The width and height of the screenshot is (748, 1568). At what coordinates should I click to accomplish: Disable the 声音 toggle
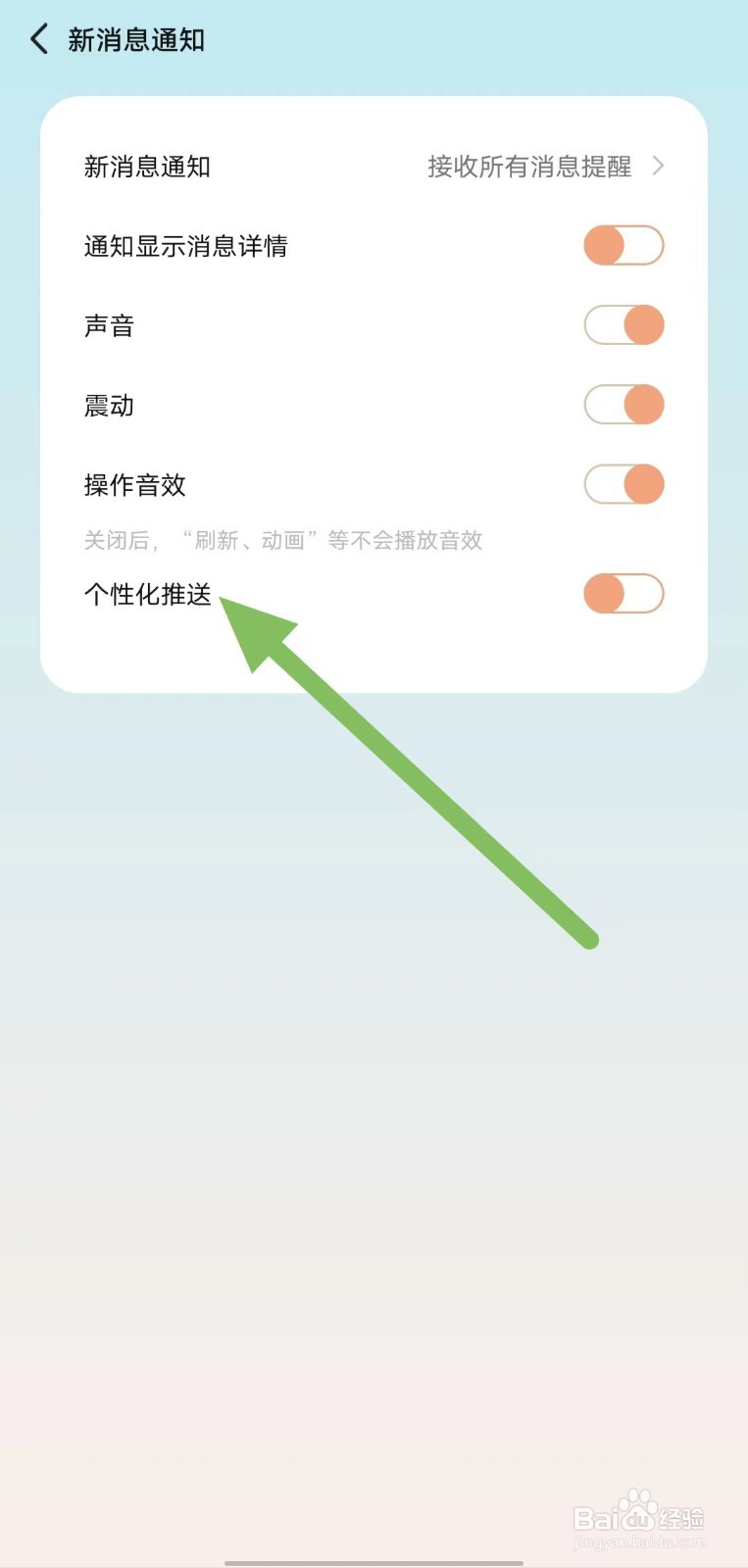click(x=623, y=324)
